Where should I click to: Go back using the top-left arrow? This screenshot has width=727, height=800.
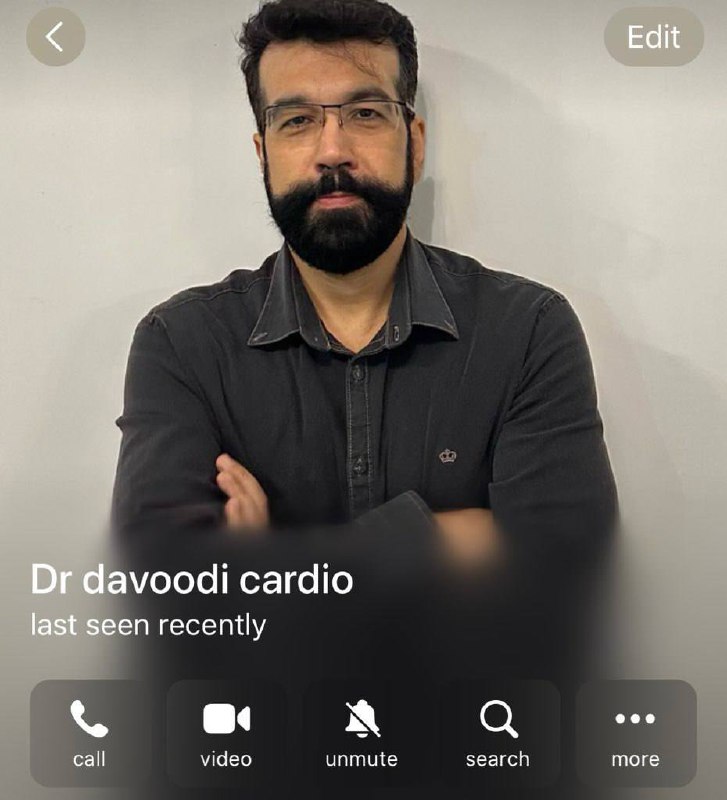[55, 38]
